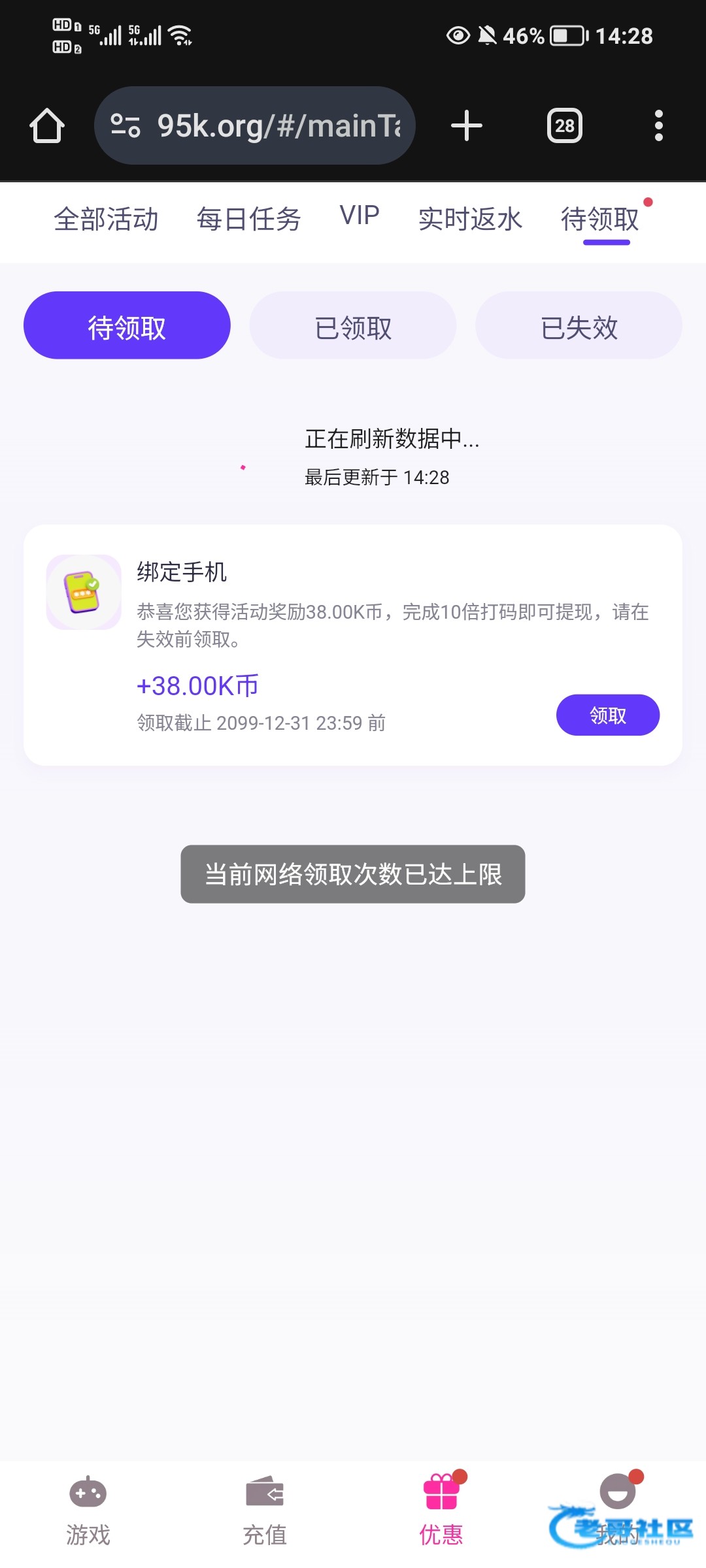Claim the 绑定手机 38.00K币 reward
The height and width of the screenshot is (1568, 706).
click(x=608, y=715)
